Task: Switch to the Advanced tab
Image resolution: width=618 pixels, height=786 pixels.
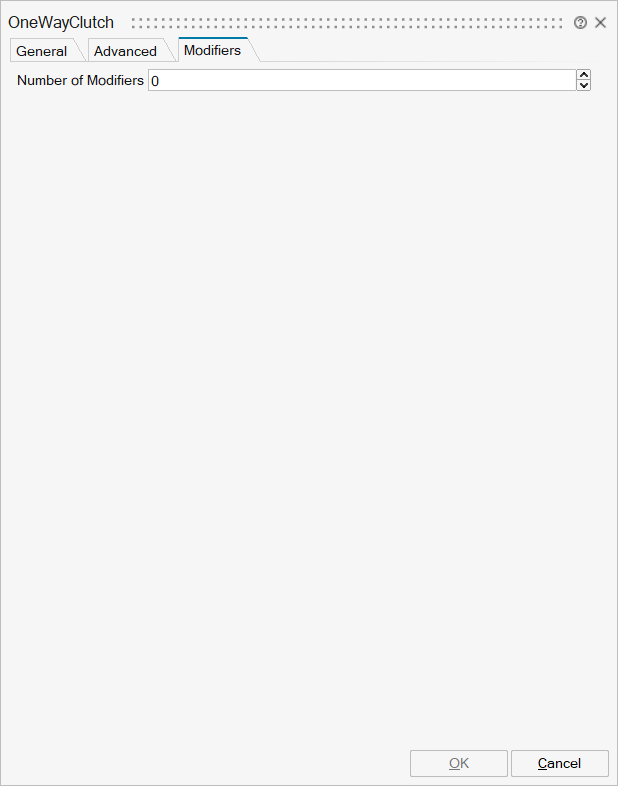Action: click(125, 51)
